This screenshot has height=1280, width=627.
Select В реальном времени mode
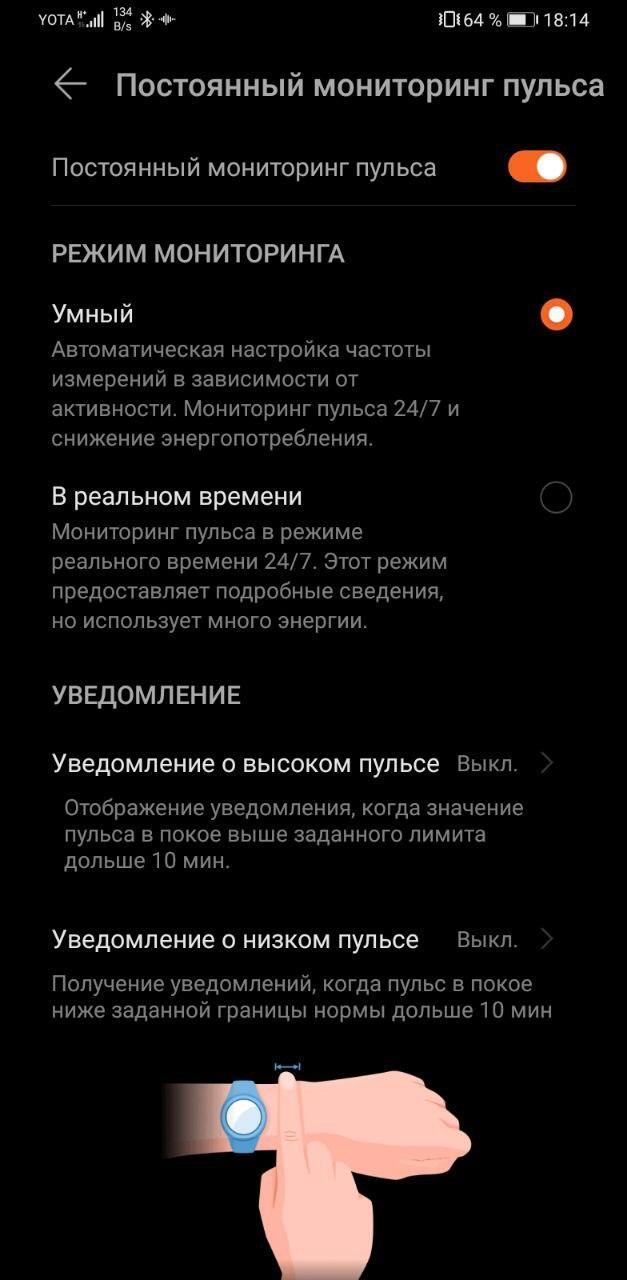point(555,497)
